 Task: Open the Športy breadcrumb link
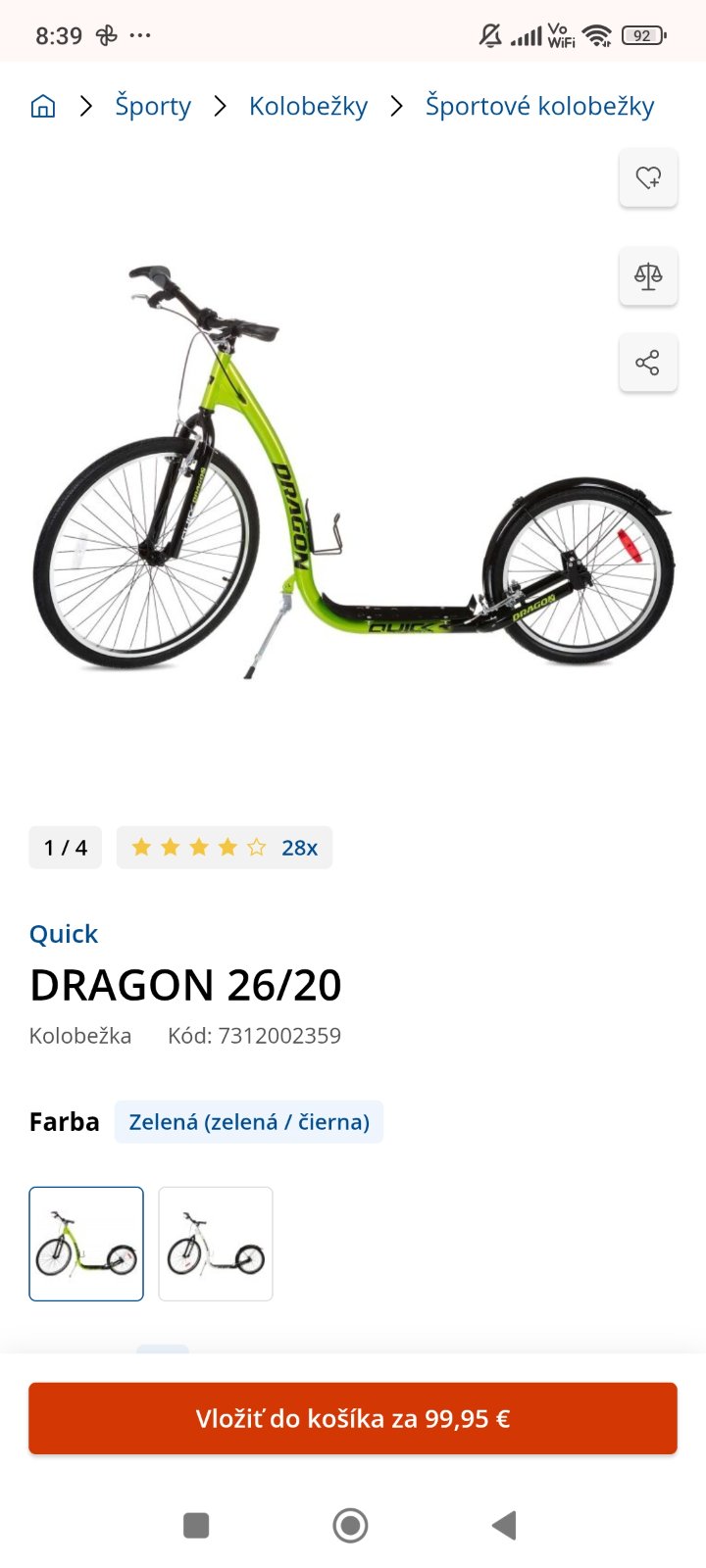tap(153, 106)
